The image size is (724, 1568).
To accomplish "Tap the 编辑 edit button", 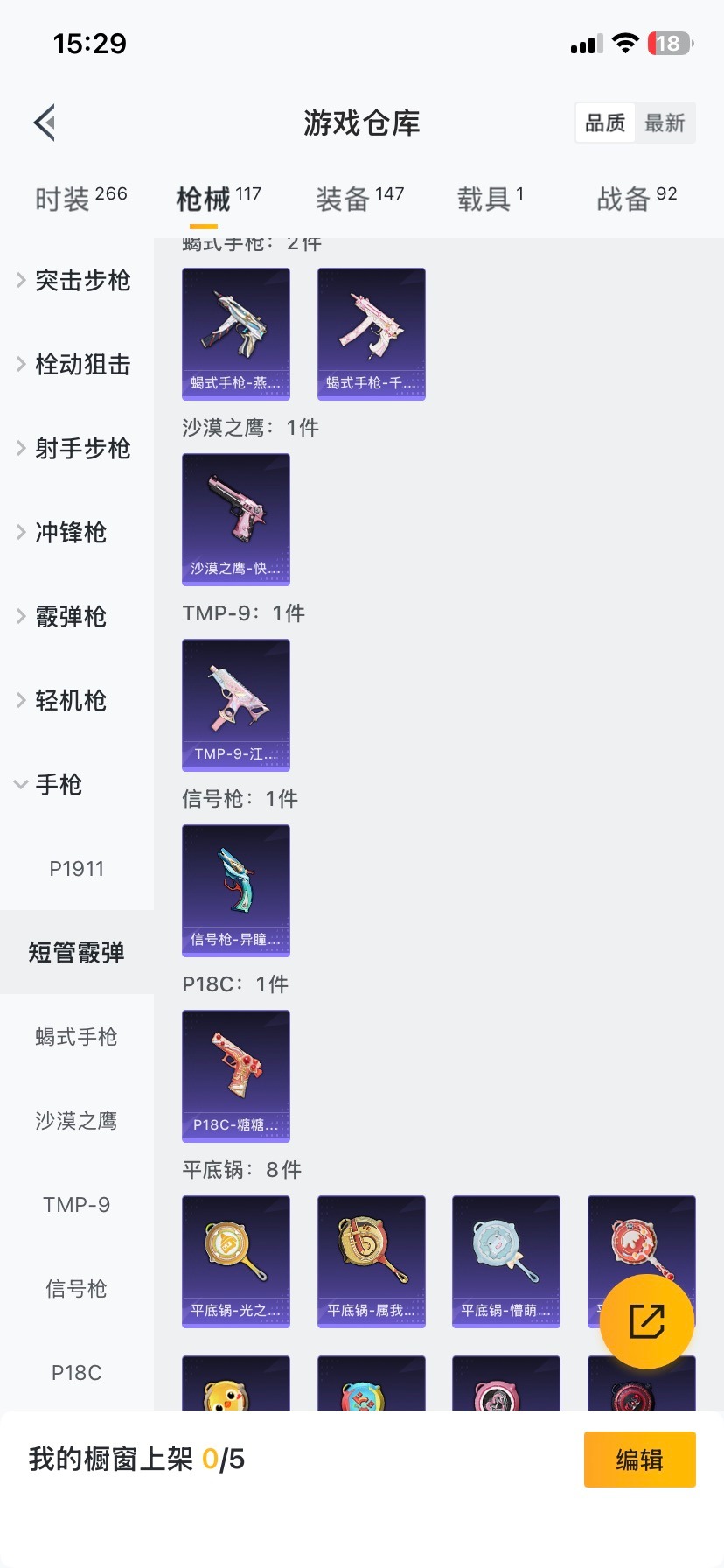I will point(639,1459).
